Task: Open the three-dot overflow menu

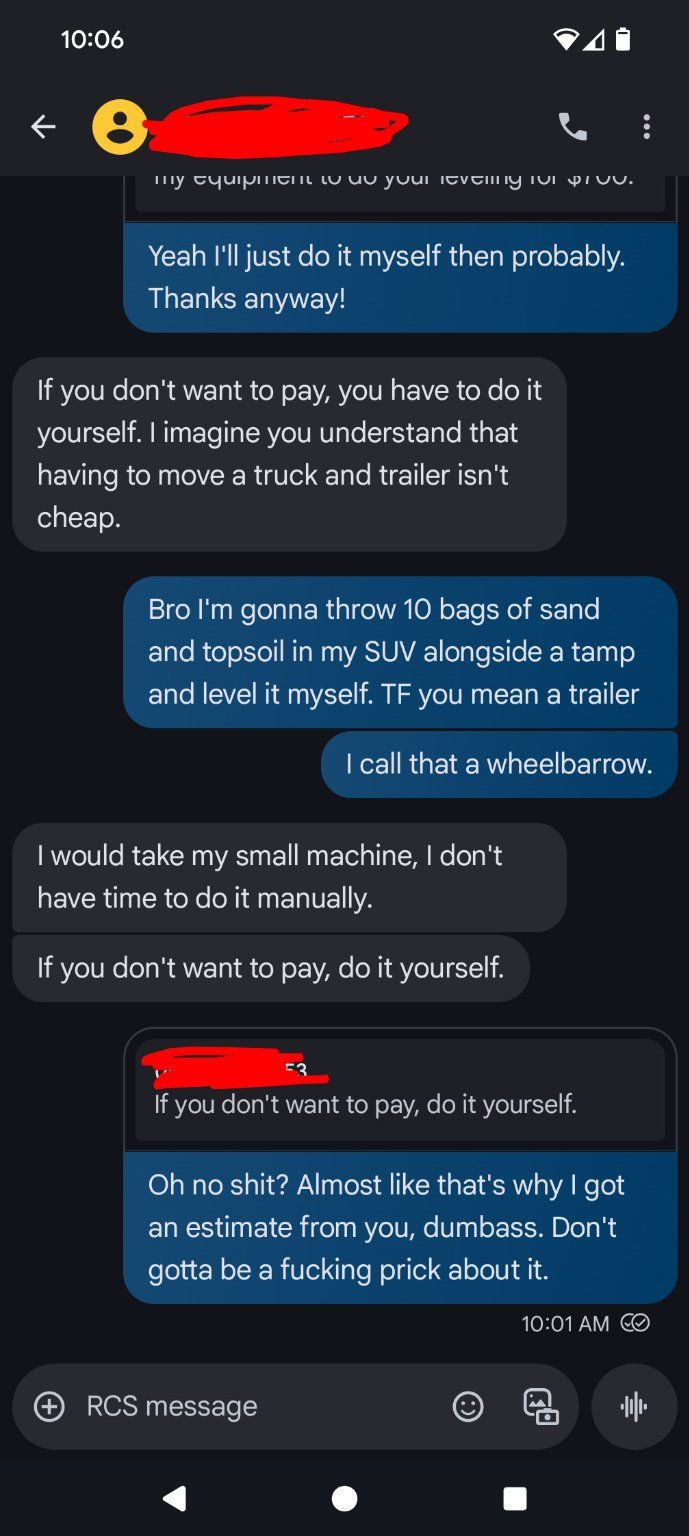Action: point(646,126)
